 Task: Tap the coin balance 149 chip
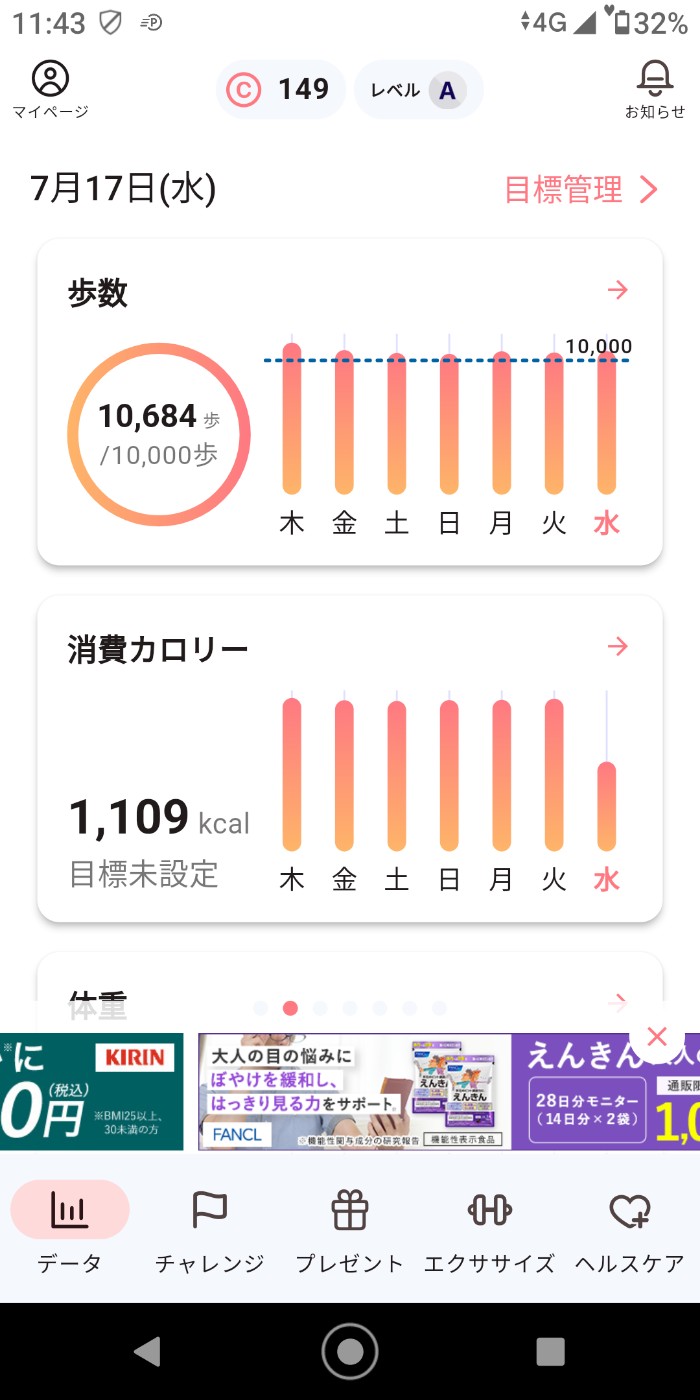pos(281,90)
